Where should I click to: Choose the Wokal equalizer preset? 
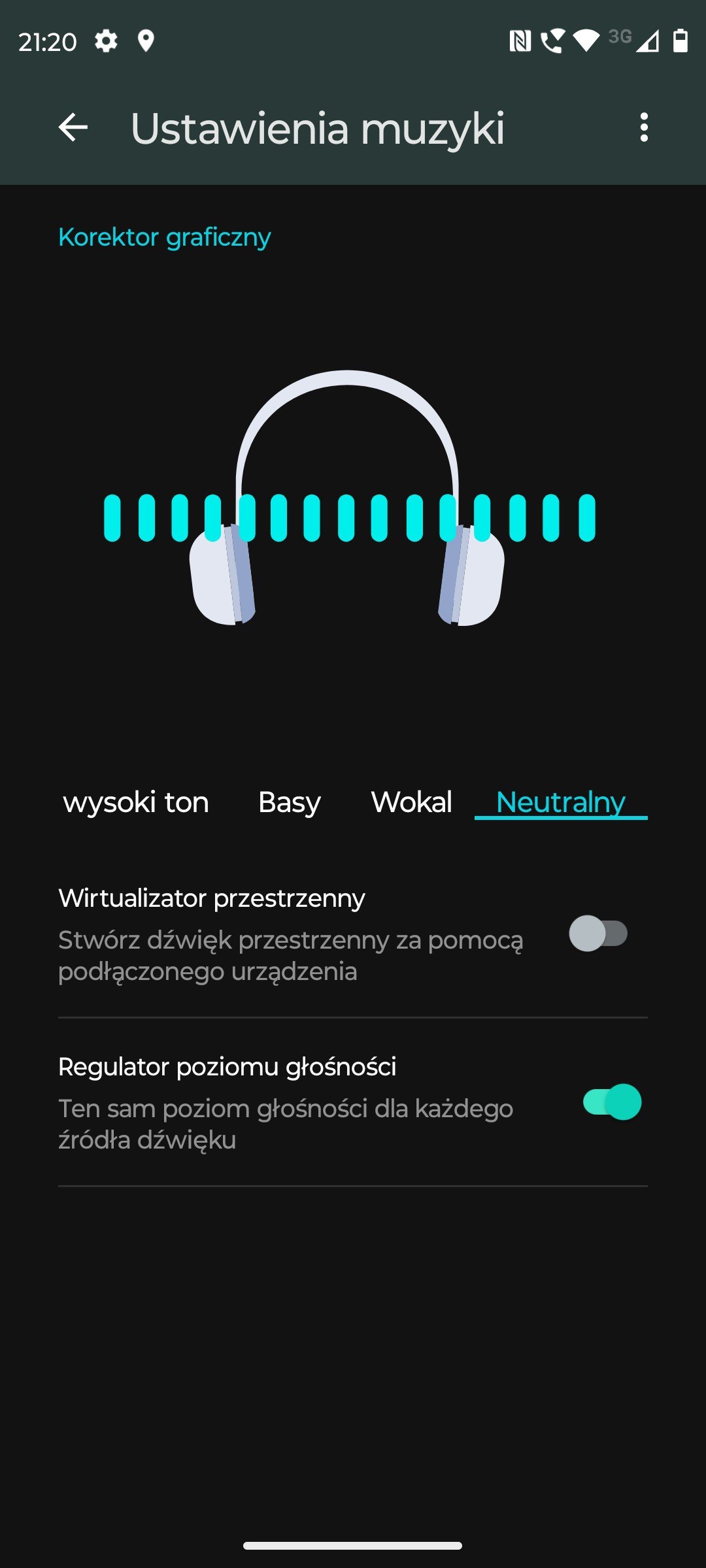click(411, 802)
